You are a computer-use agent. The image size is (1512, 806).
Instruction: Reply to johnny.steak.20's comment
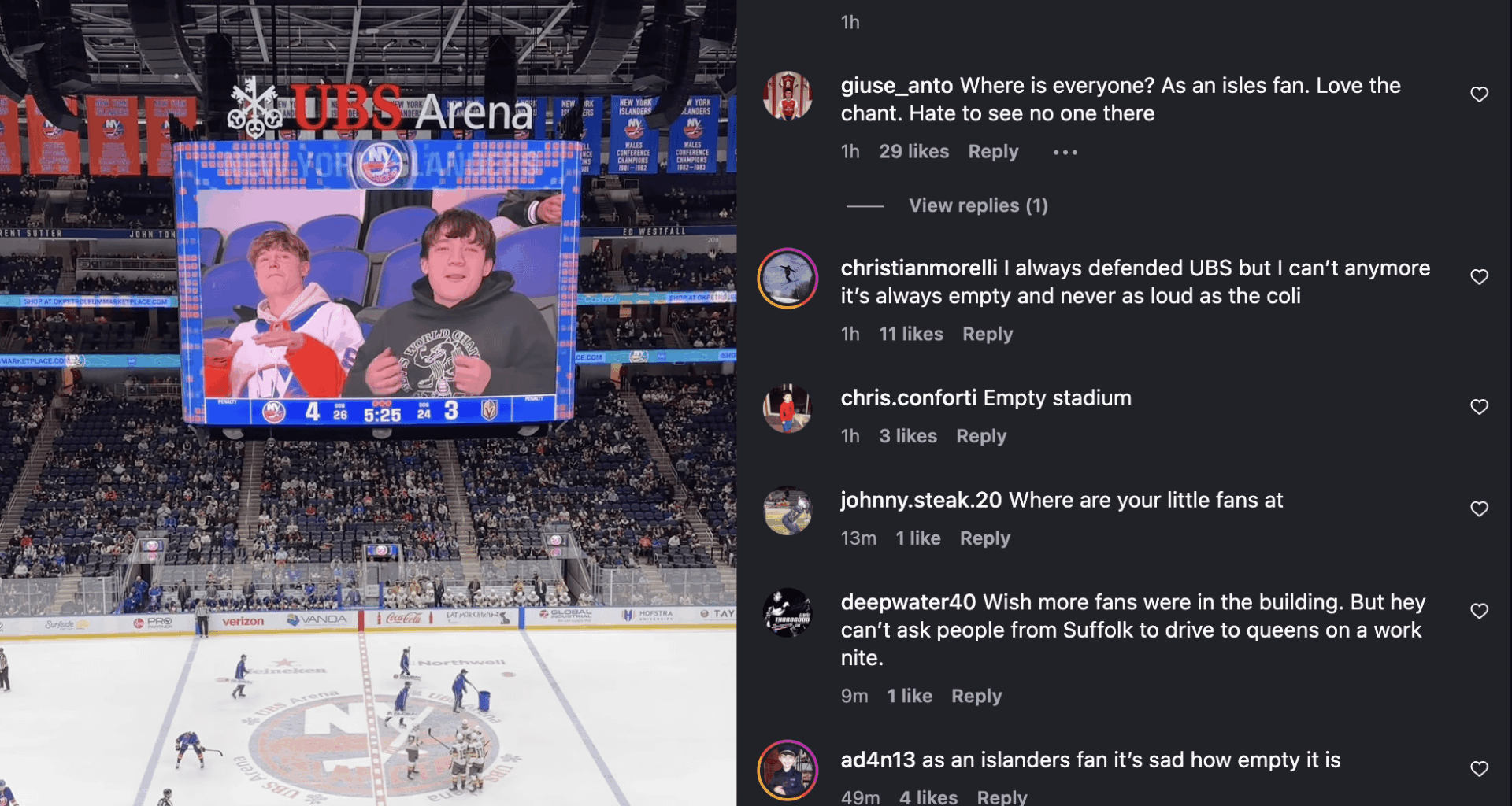click(984, 538)
